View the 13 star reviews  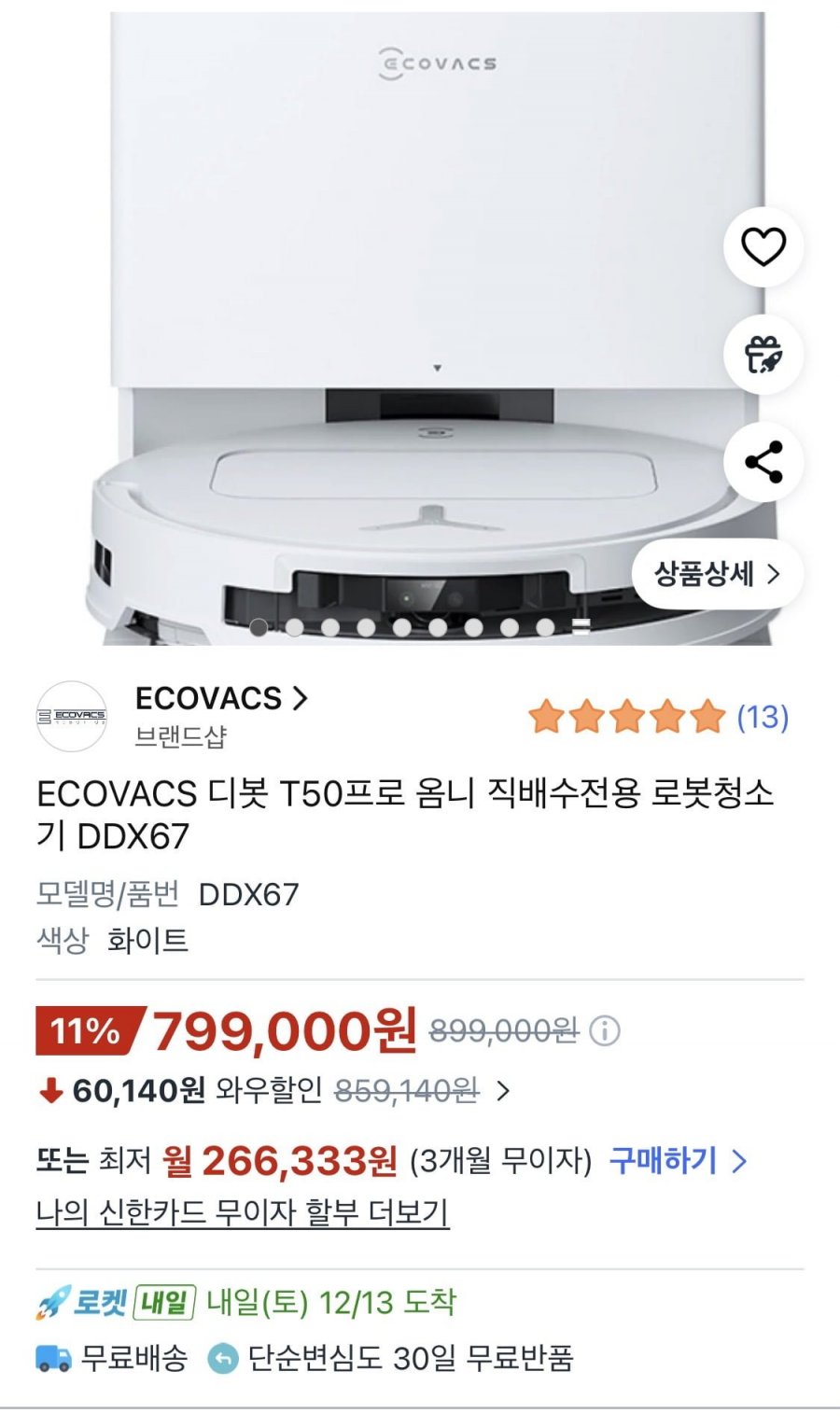[659, 717]
